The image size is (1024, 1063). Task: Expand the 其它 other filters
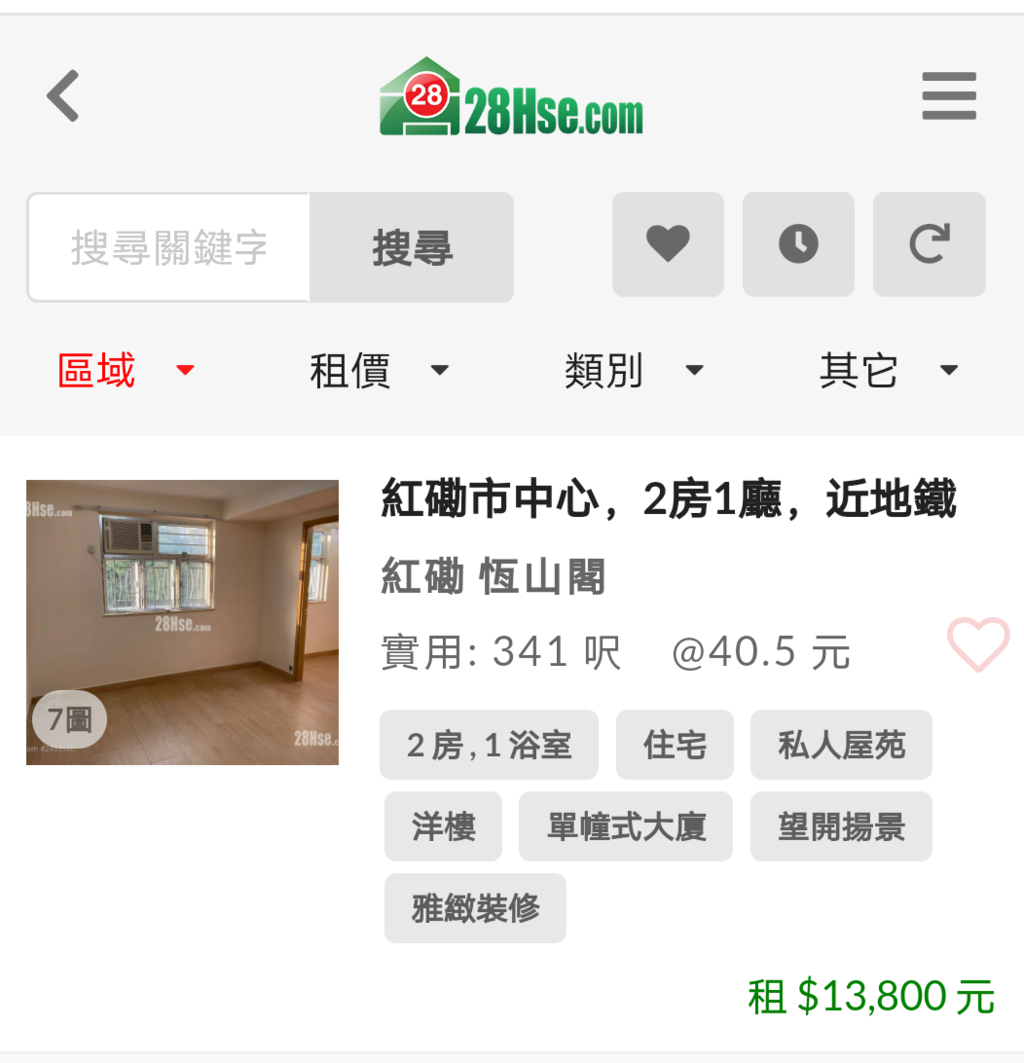[x=888, y=371]
